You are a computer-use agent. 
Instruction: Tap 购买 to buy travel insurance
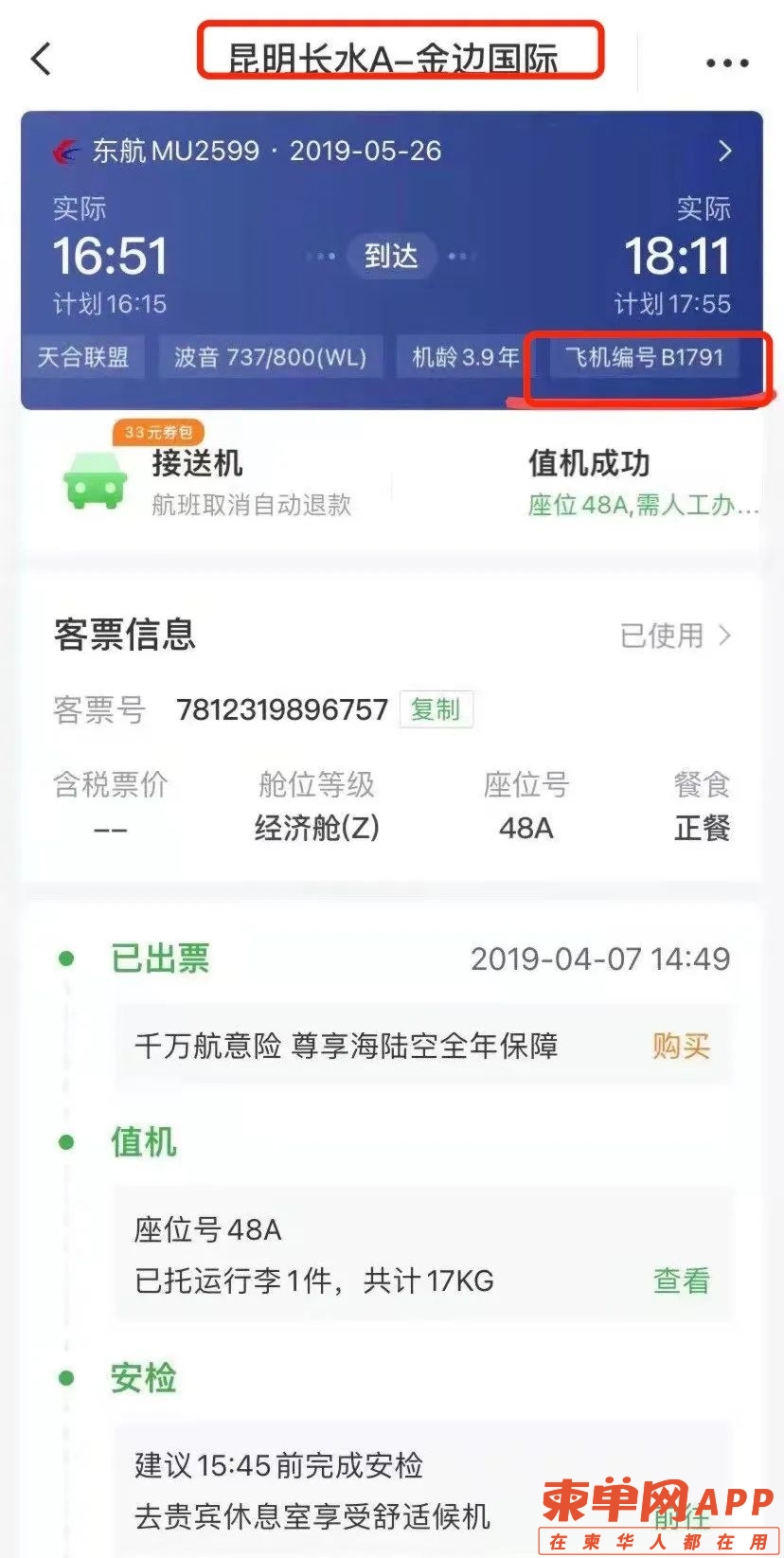point(681,1046)
